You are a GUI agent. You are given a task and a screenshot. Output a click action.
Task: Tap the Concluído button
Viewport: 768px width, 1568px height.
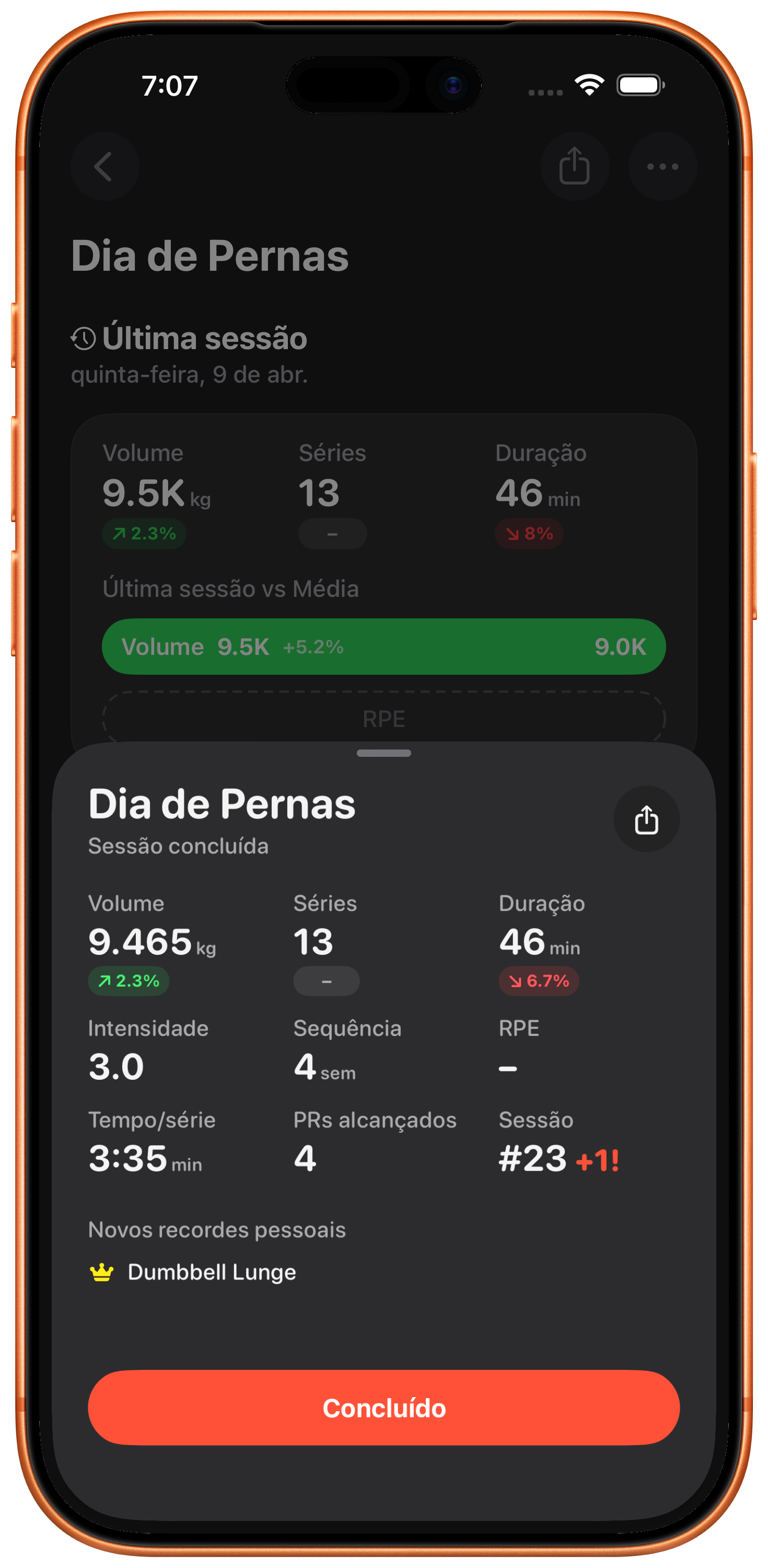[x=383, y=1408]
